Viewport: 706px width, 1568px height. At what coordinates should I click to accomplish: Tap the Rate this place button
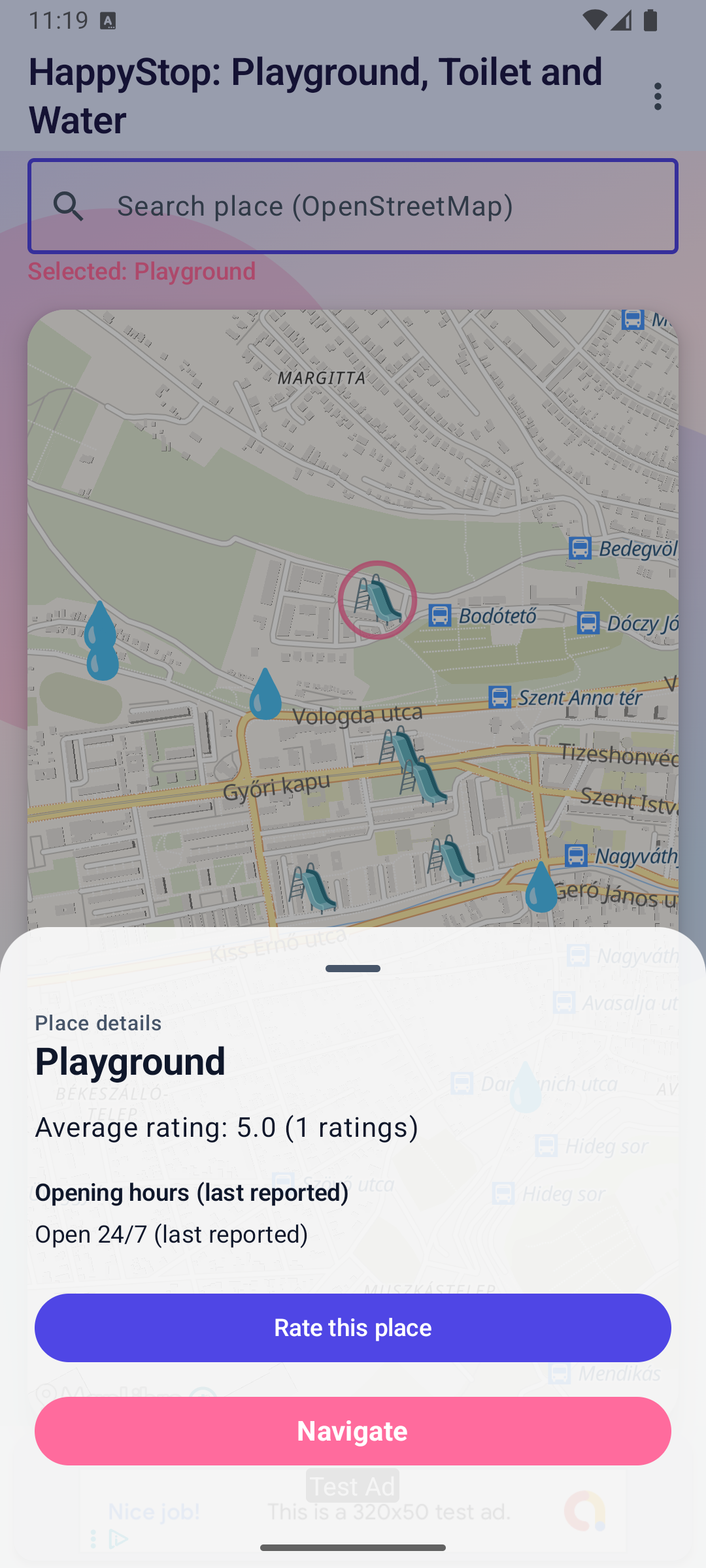(x=353, y=1327)
